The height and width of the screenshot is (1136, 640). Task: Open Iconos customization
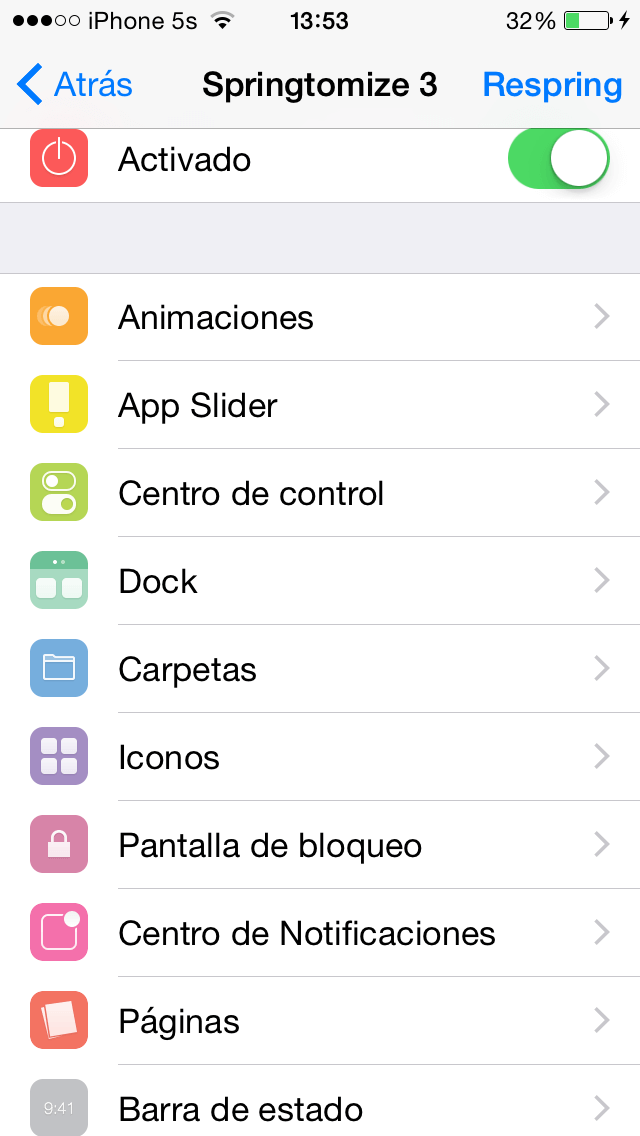[x=320, y=757]
